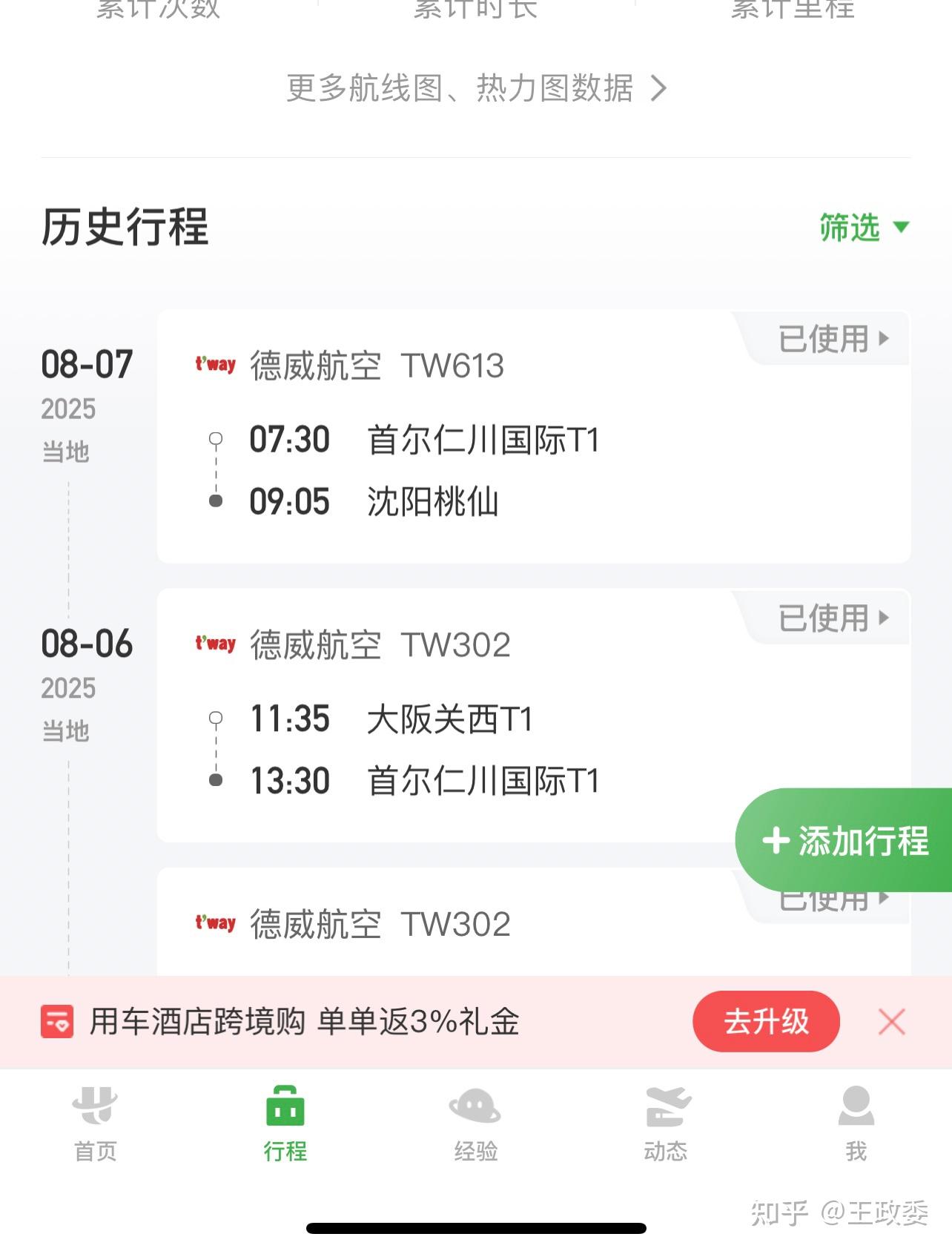Screen dimensions: 952x1251
Task: Add a new trip with 添加行程
Action: (x=845, y=841)
